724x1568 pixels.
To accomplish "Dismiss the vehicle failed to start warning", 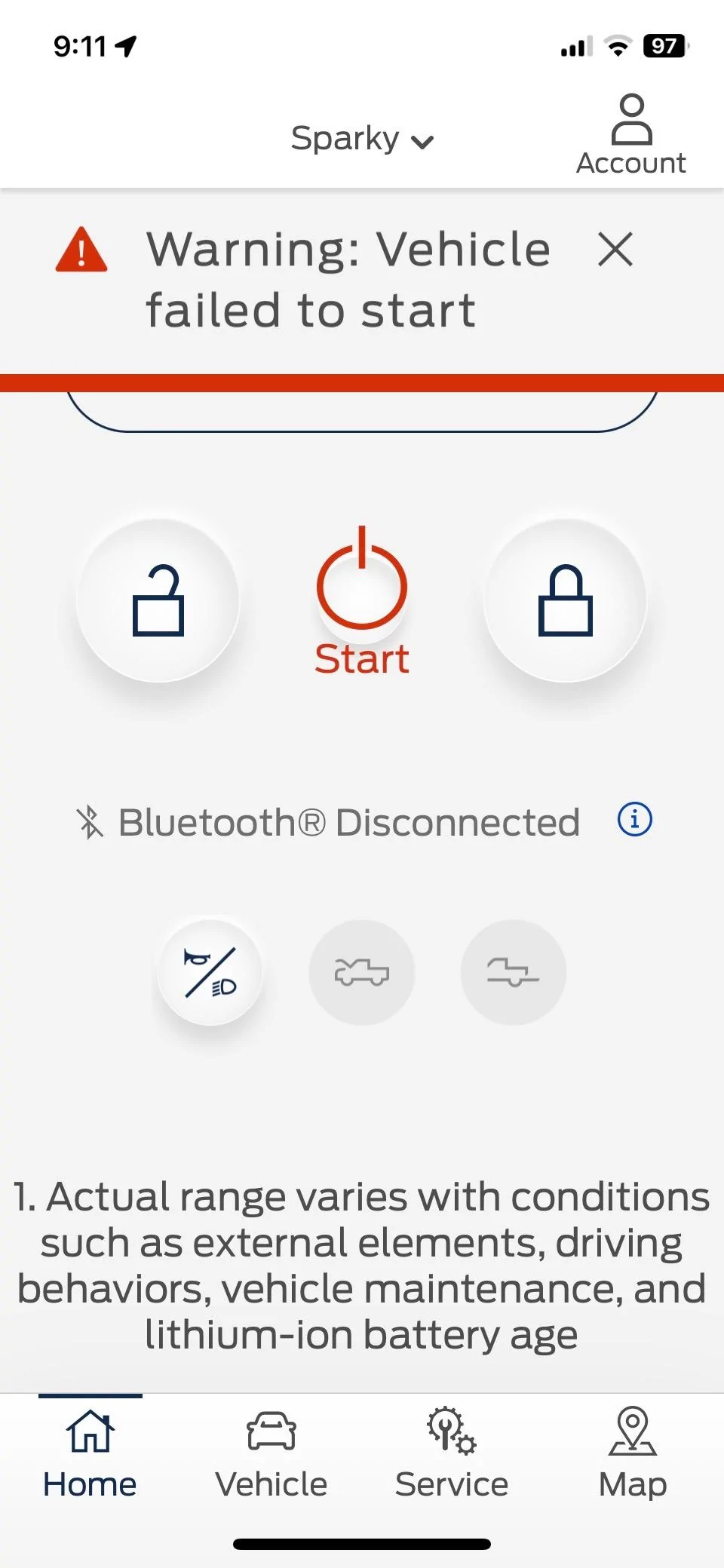I will tap(615, 250).
